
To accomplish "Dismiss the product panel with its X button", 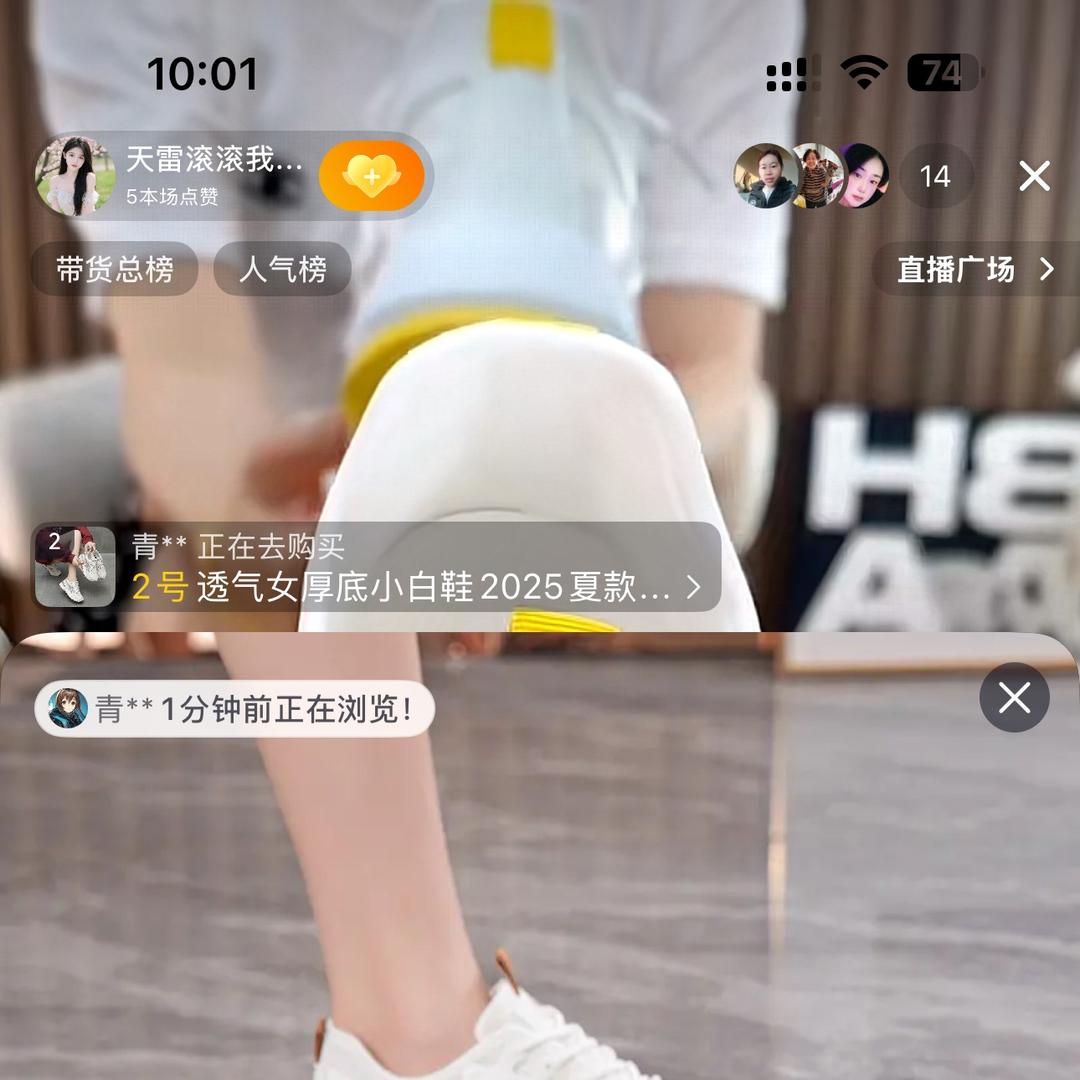I will pyautogui.click(x=1014, y=697).
